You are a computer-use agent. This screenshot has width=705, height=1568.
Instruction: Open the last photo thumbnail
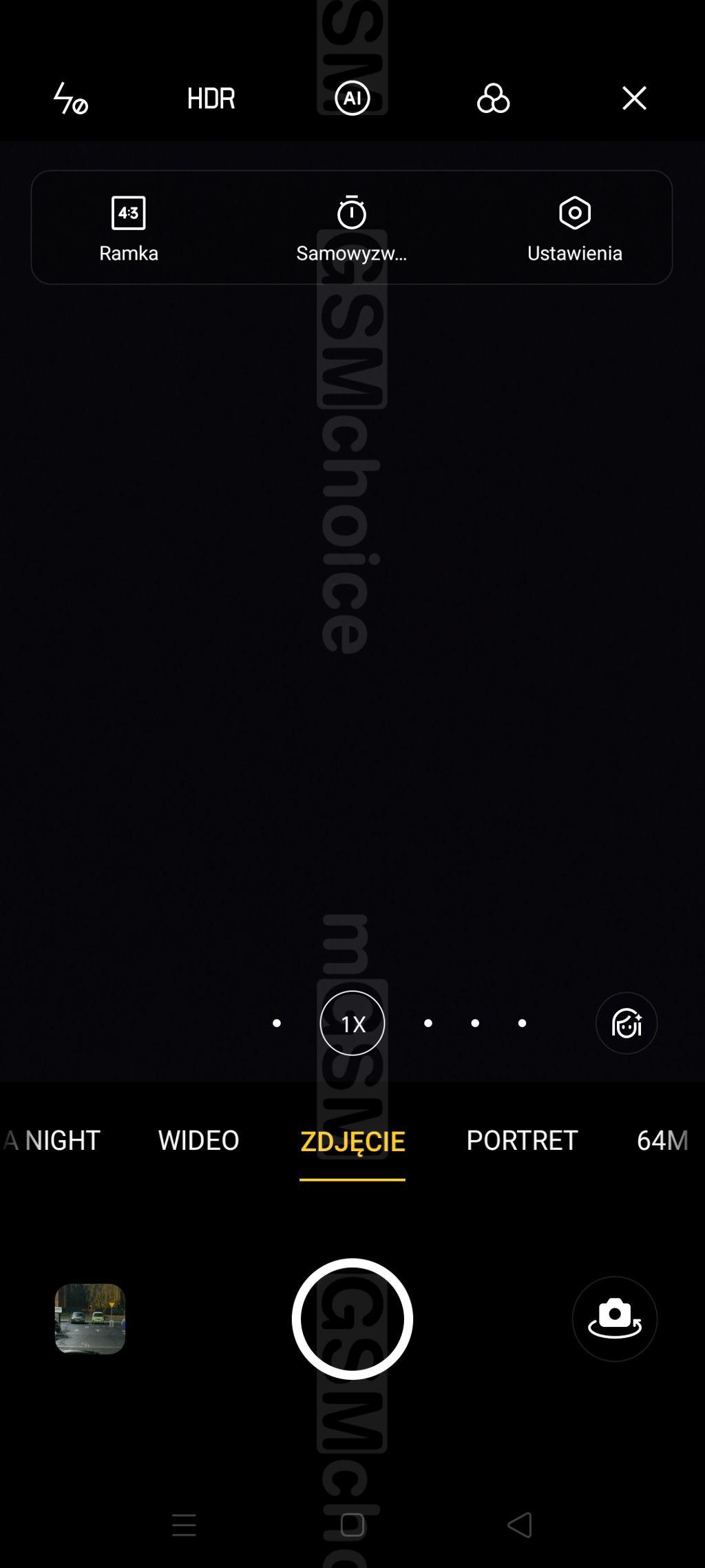click(90, 1319)
